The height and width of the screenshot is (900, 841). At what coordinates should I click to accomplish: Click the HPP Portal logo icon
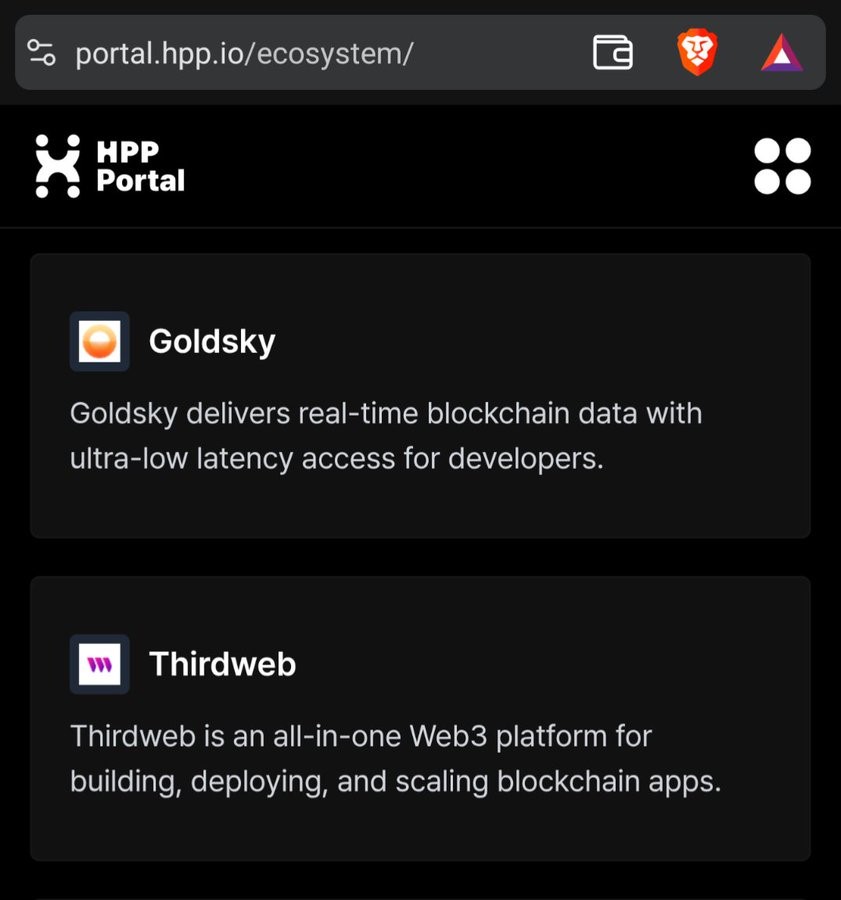pos(57,165)
